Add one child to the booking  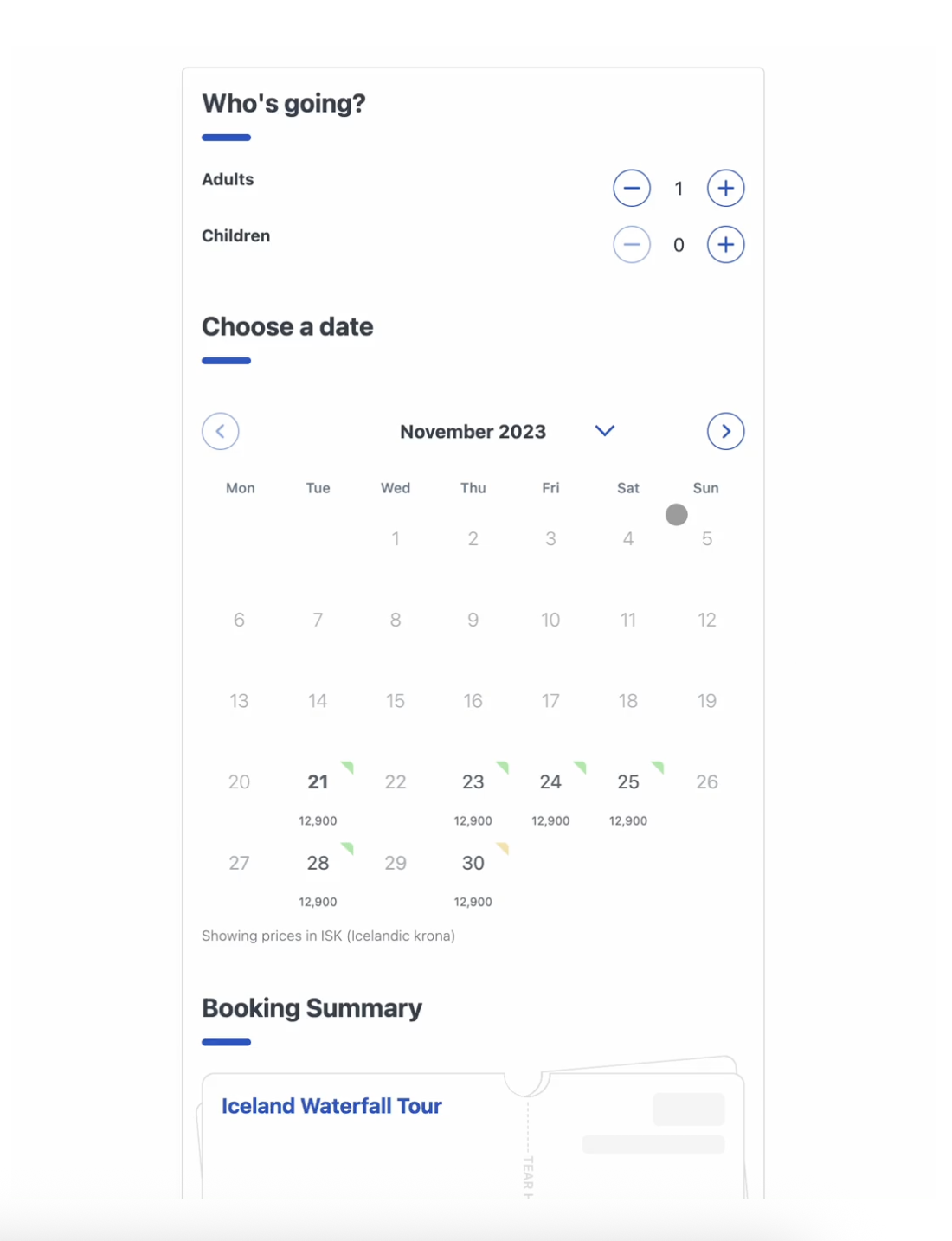(x=725, y=245)
